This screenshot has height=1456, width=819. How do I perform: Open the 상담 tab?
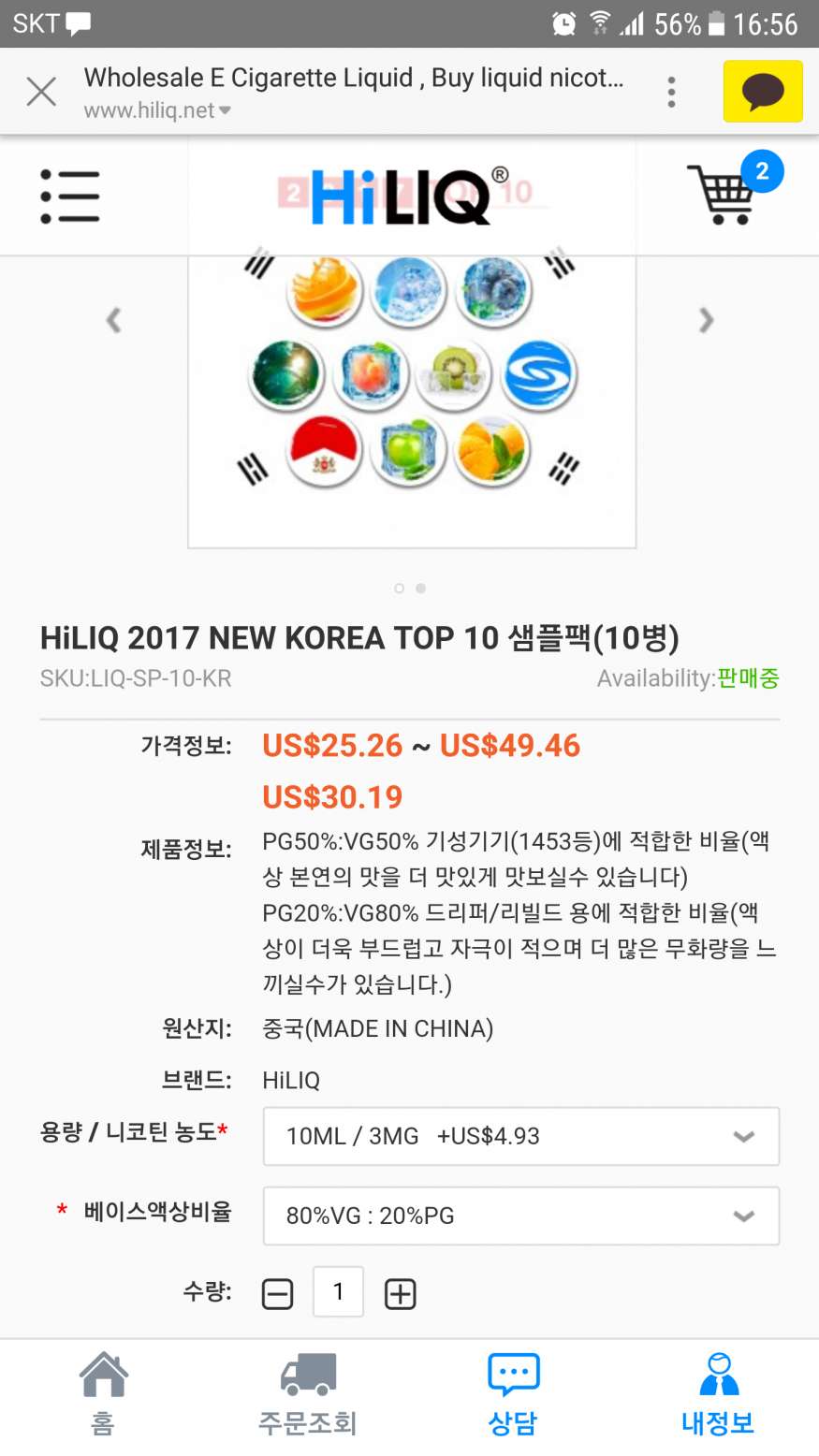(513, 1394)
